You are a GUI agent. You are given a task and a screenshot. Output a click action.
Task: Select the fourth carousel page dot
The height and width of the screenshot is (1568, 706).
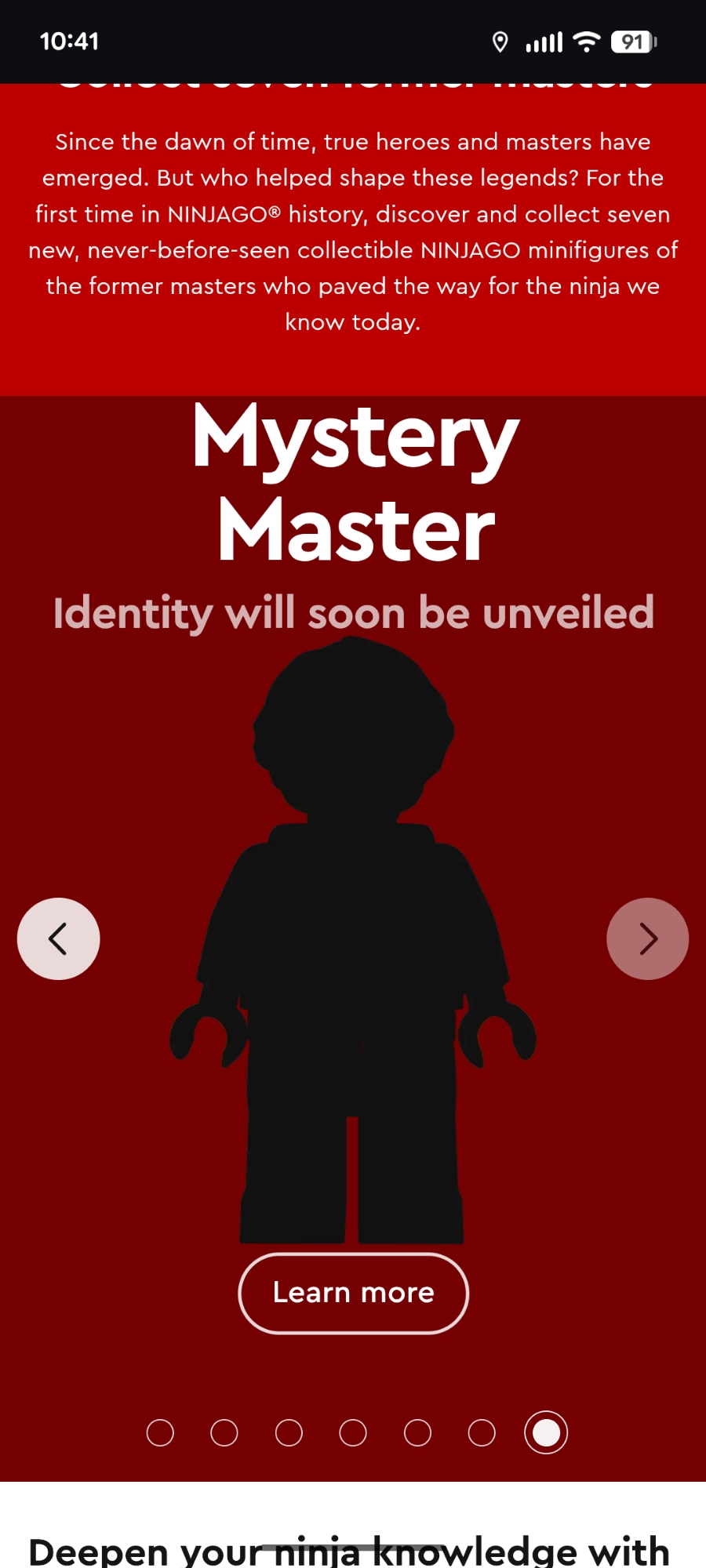(x=353, y=1432)
